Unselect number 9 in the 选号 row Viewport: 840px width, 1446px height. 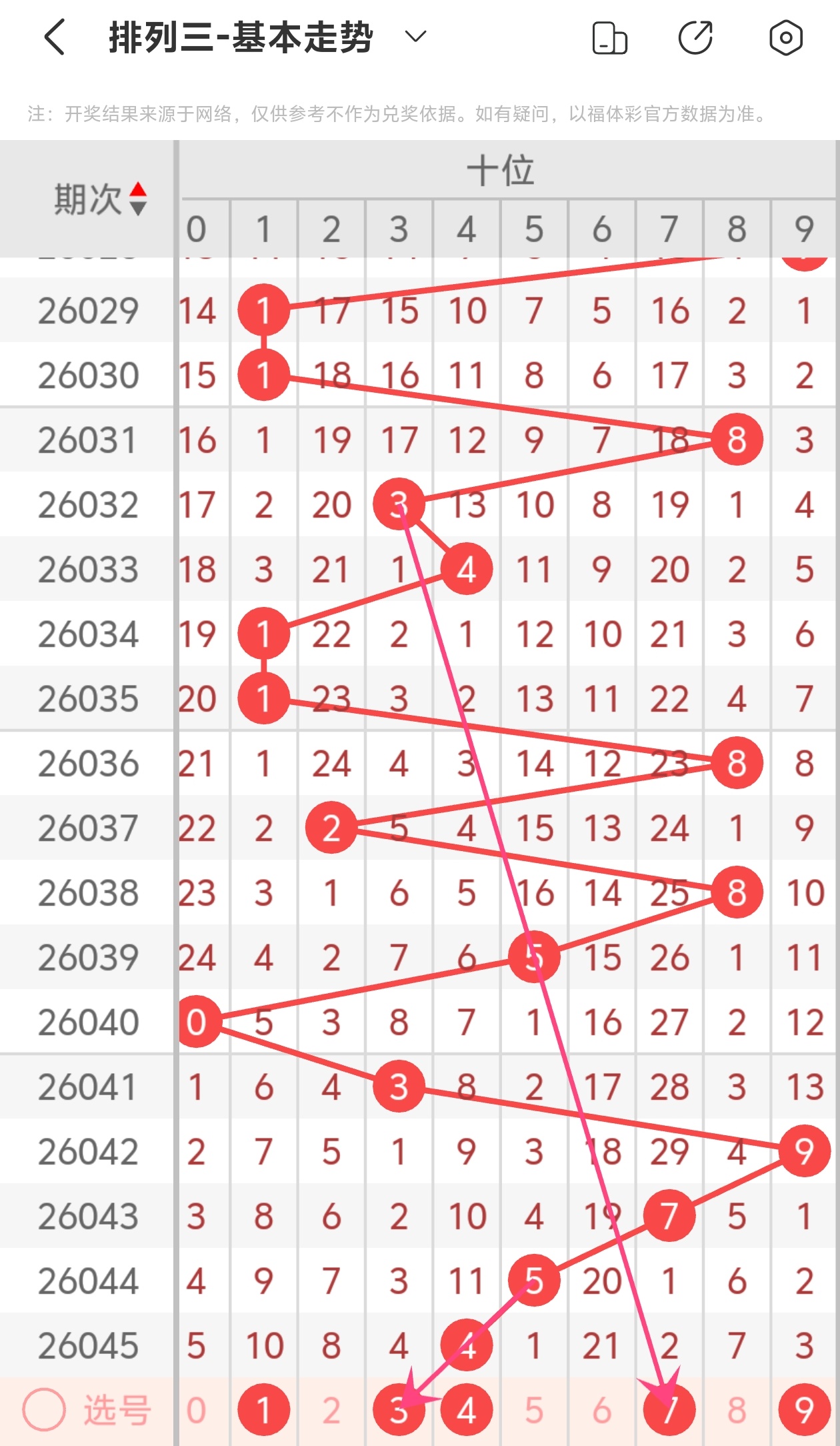(x=804, y=1410)
